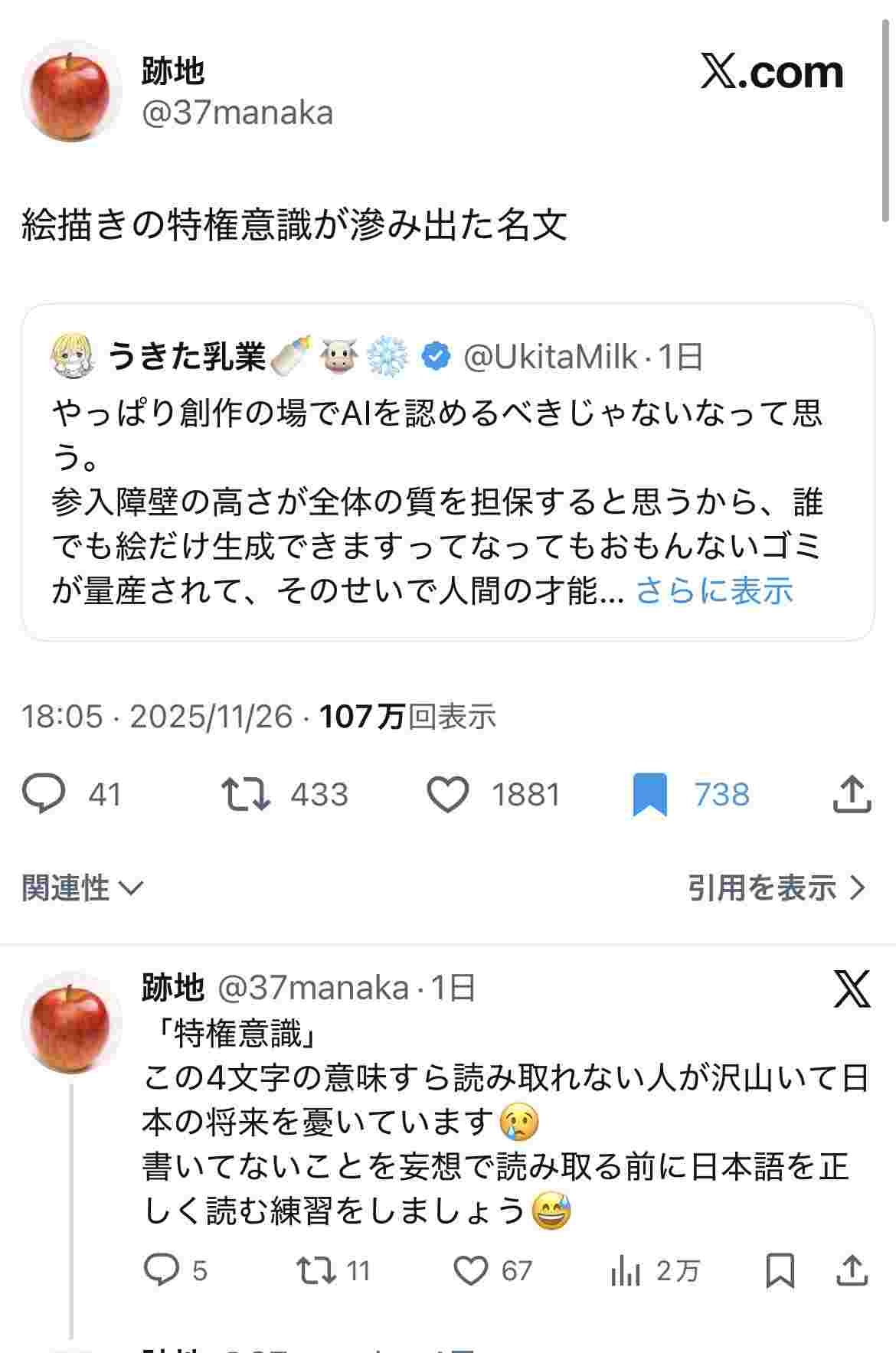
Task: Bookmark the 「特権意識」 follow-up post
Action: pyautogui.click(x=780, y=1271)
